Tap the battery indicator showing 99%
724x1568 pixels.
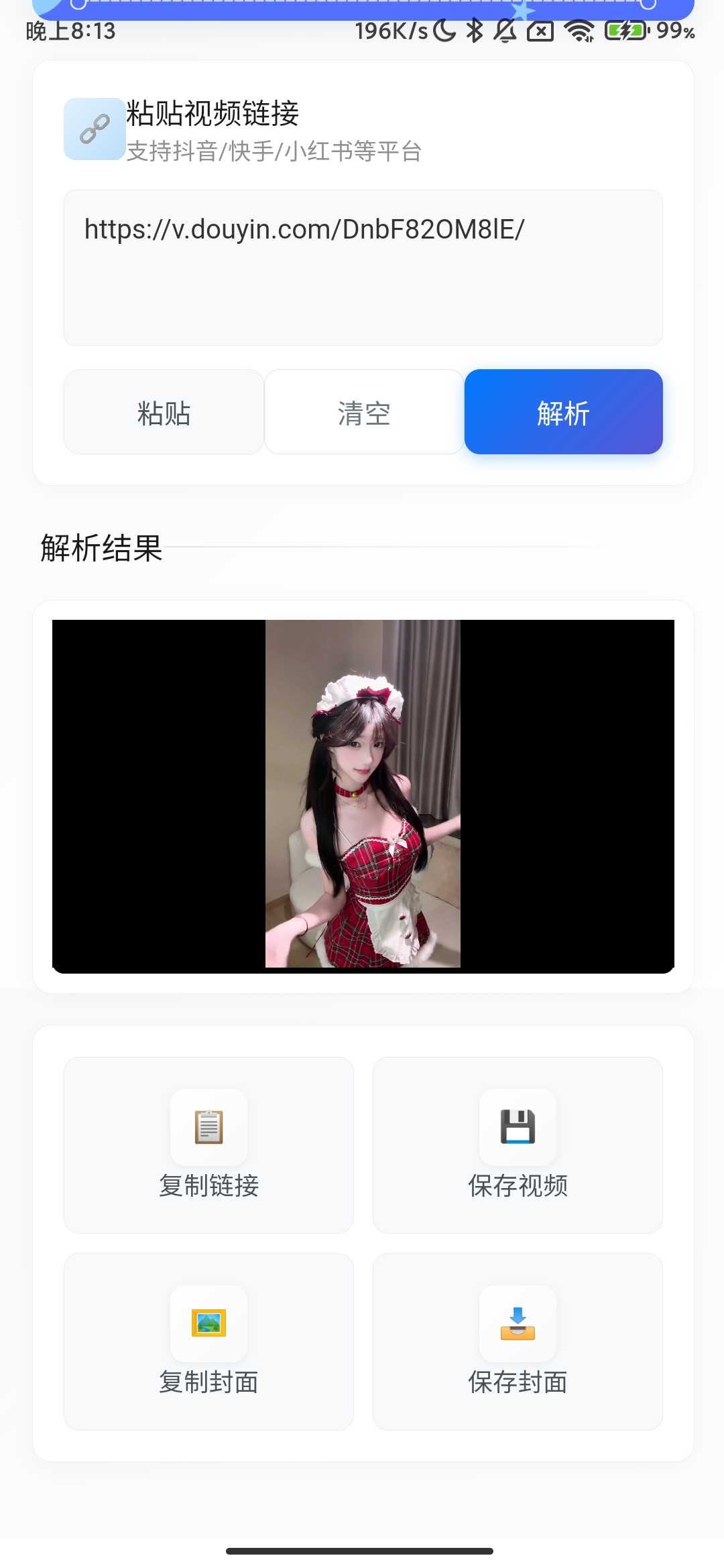pos(625,30)
